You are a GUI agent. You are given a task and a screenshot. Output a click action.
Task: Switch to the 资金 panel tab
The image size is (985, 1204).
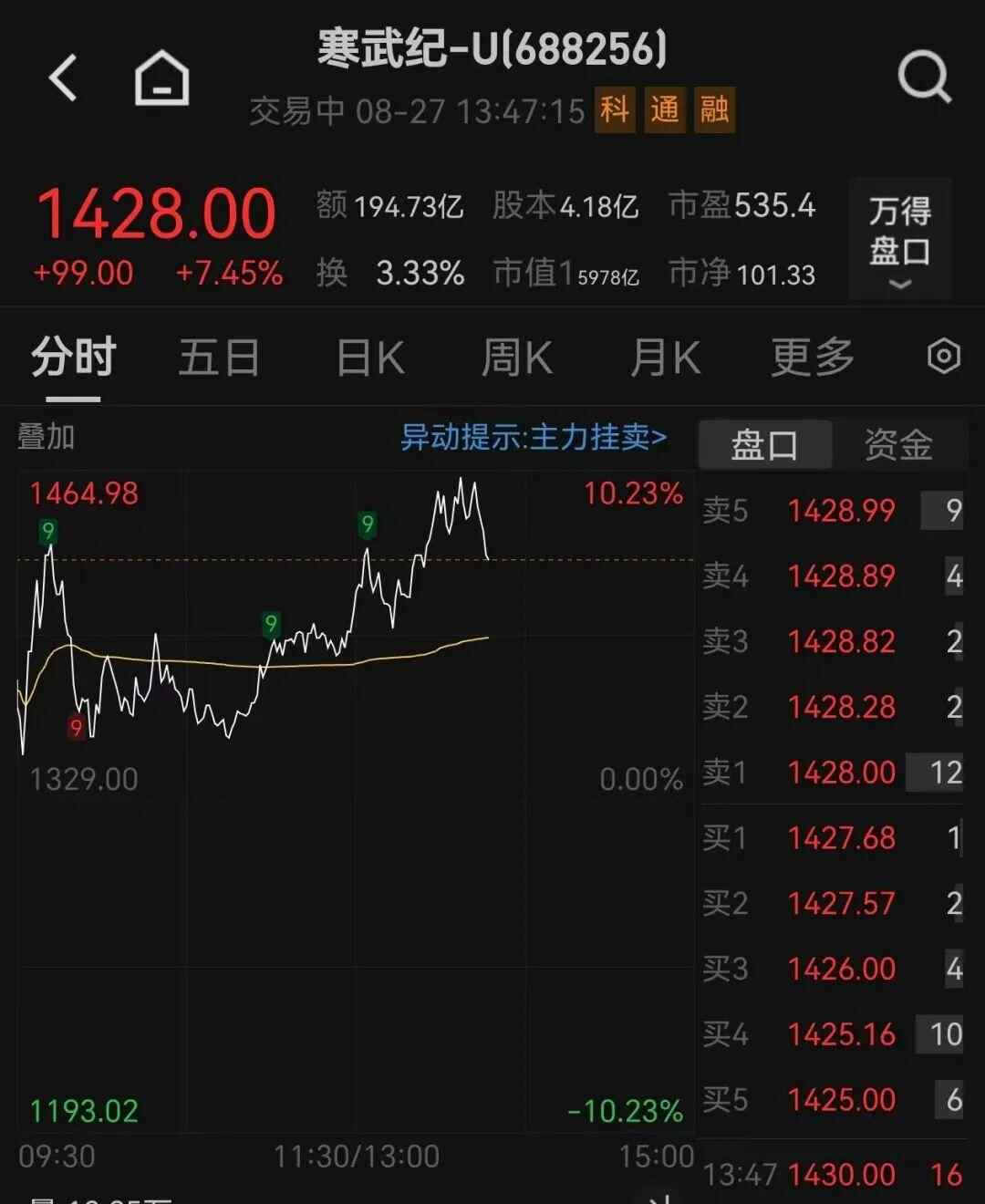click(x=898, y=445)
